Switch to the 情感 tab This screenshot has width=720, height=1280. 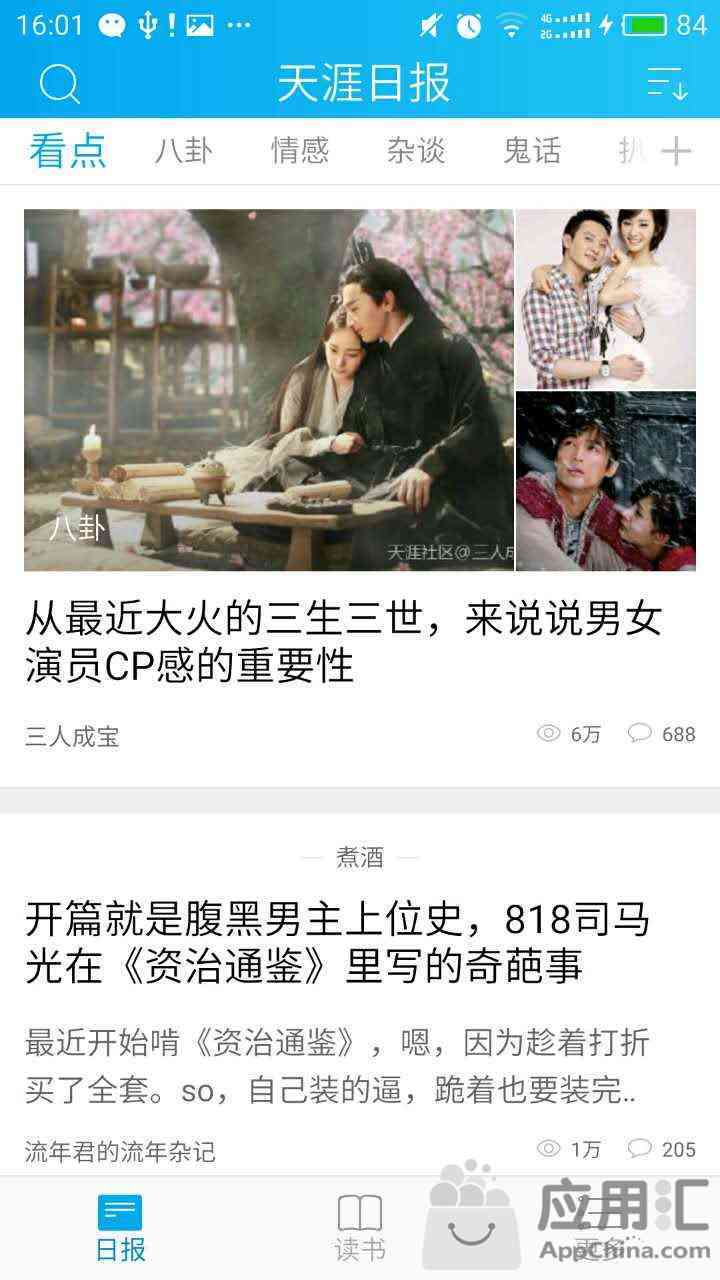coord(299,151)
